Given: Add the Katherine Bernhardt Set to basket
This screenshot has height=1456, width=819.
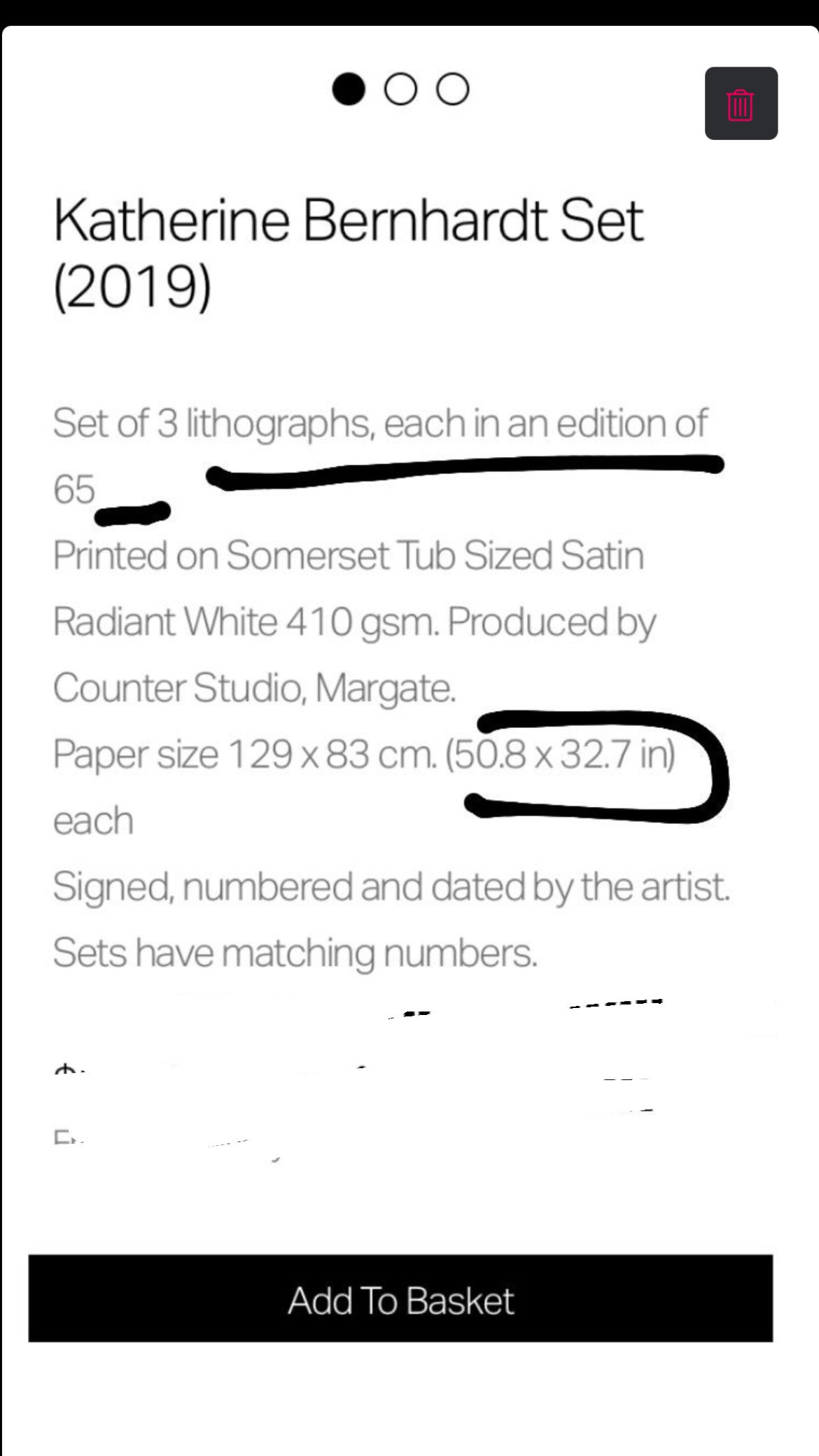Looking at the screenshot, I should (400, 1299).
